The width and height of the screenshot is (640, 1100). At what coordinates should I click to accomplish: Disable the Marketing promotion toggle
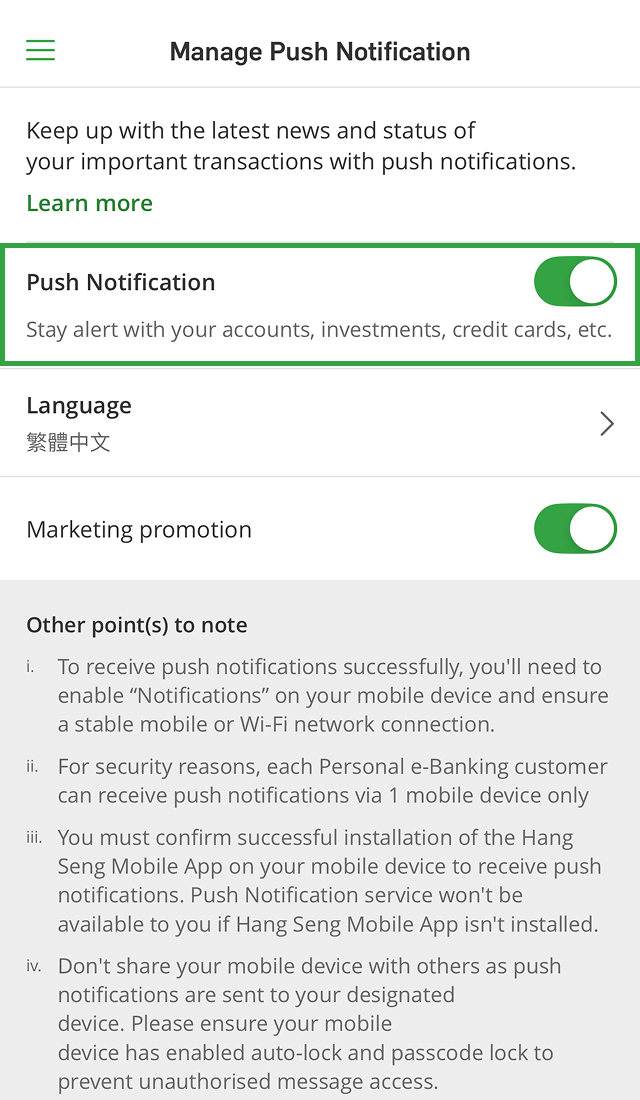[575, 529]
